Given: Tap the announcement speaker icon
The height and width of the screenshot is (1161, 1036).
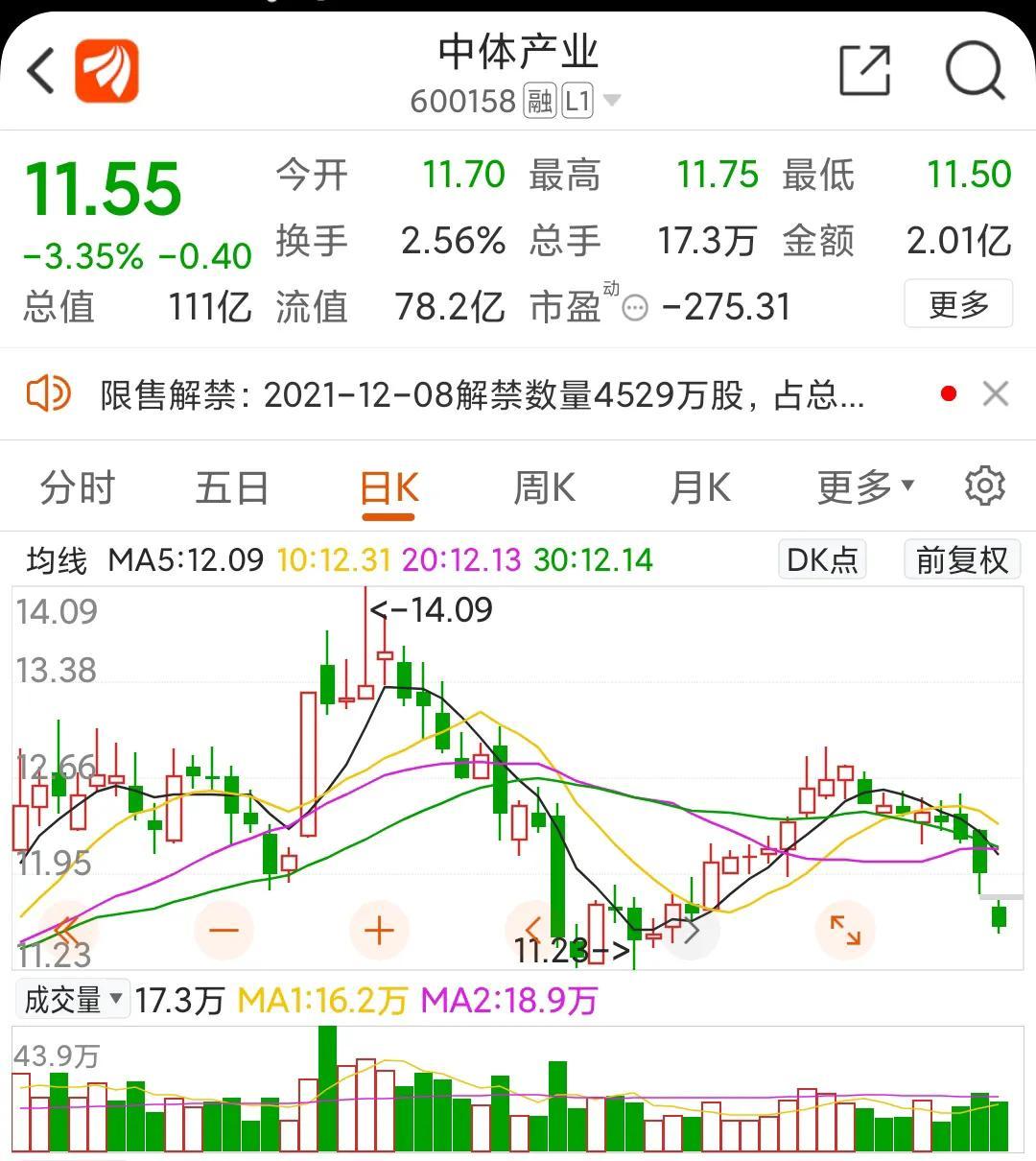Looking at the screenshot, I should 48,393.
